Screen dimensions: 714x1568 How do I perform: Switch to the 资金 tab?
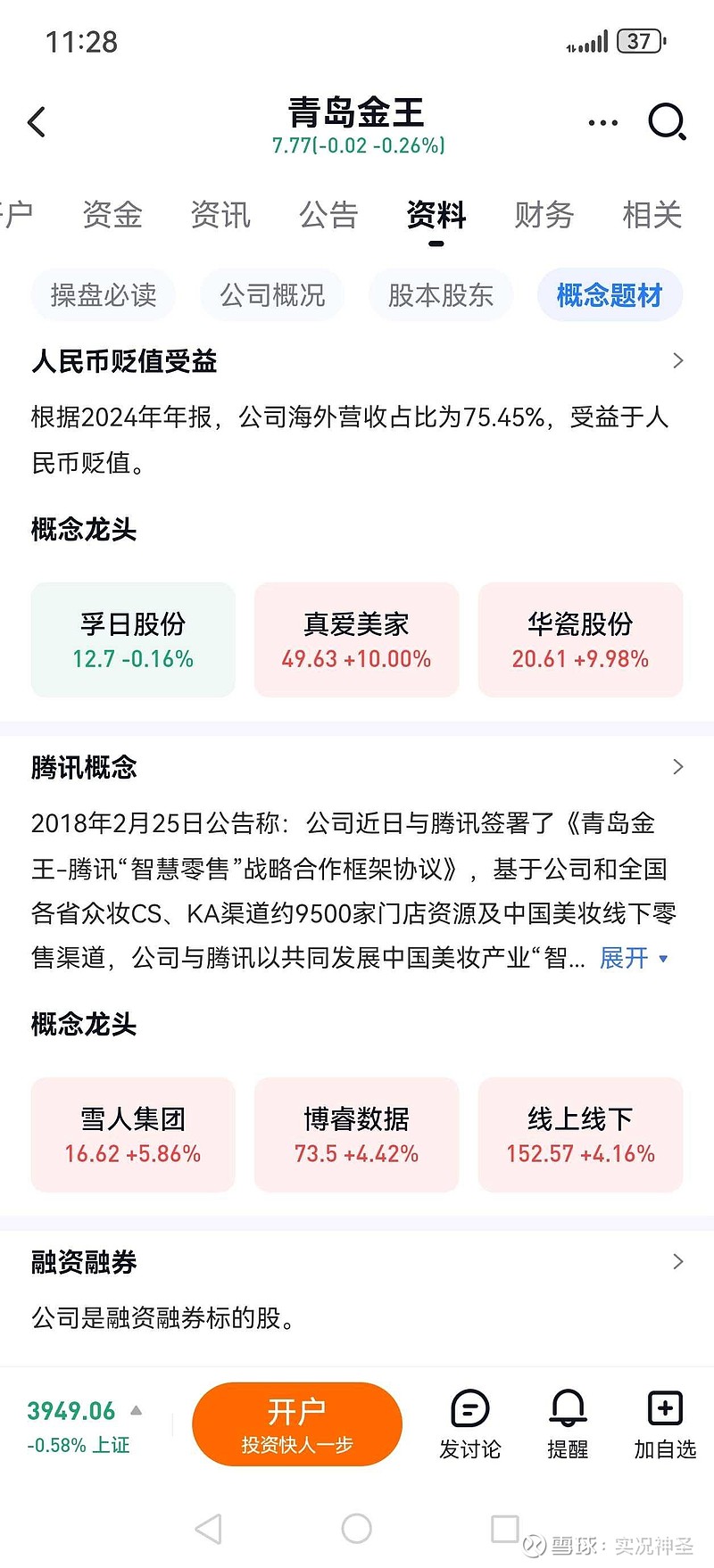coord(111,215)
